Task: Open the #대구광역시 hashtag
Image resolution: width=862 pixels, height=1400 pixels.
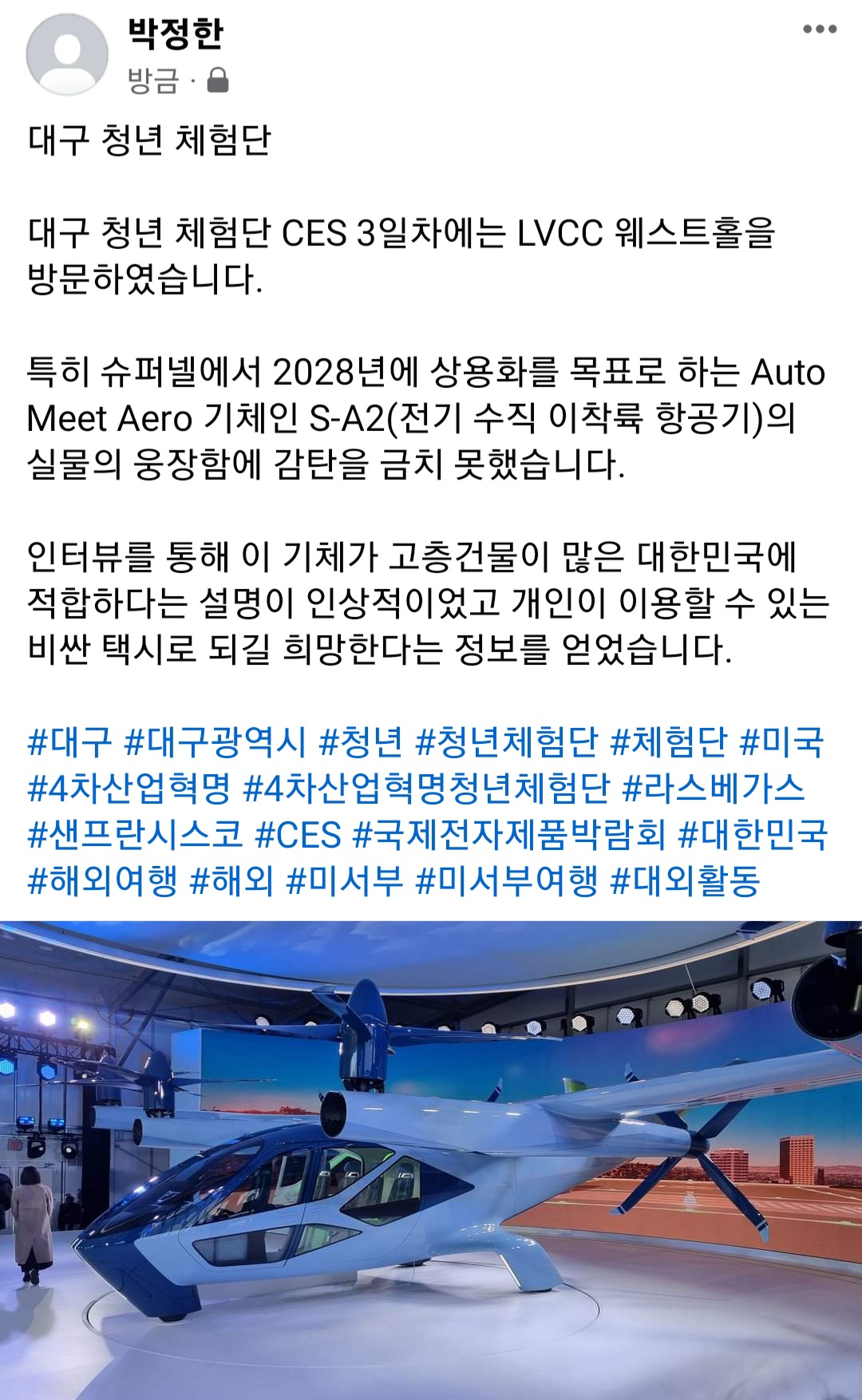Action: (215, 742)
